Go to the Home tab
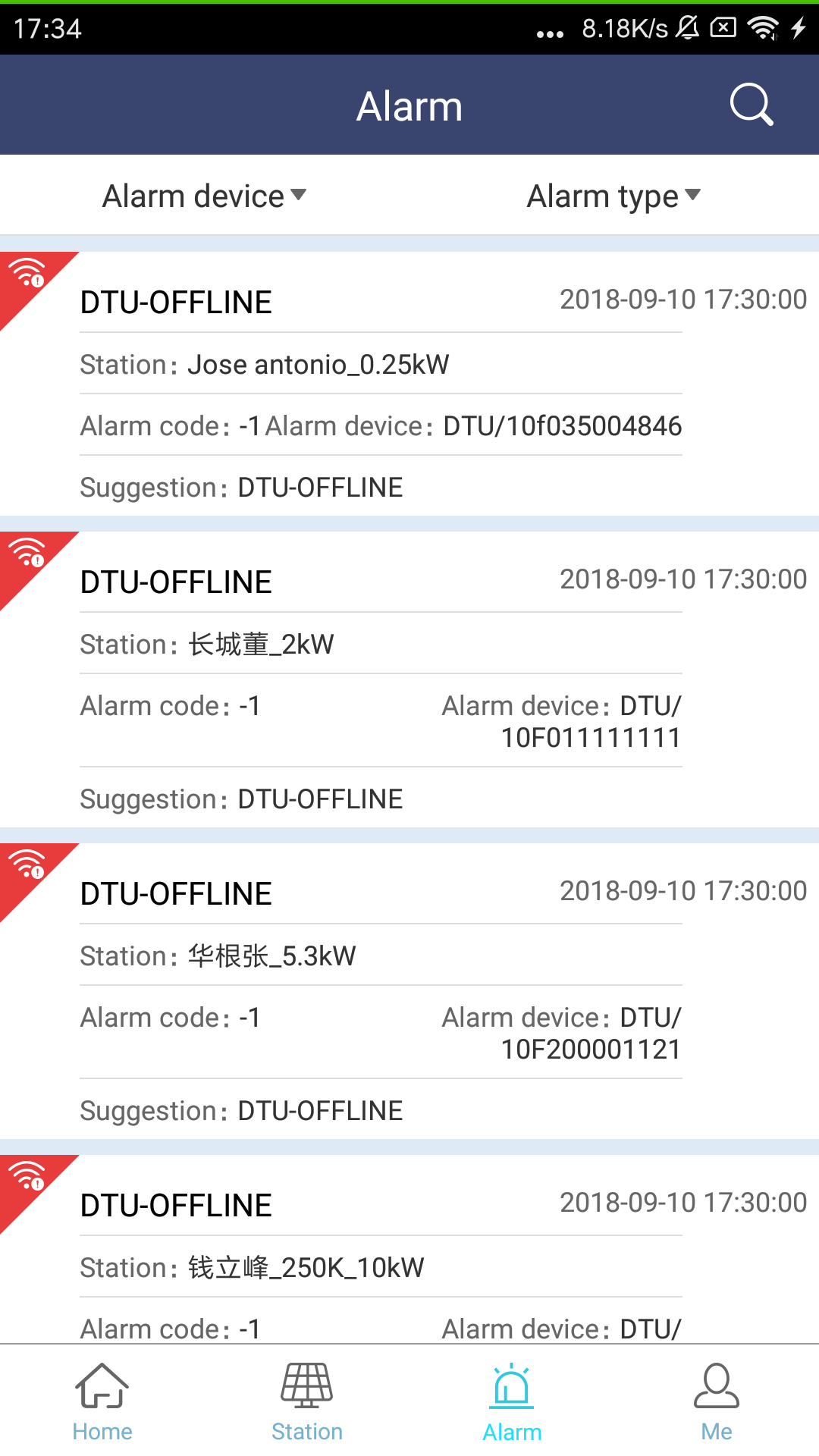 [102, 1401]
